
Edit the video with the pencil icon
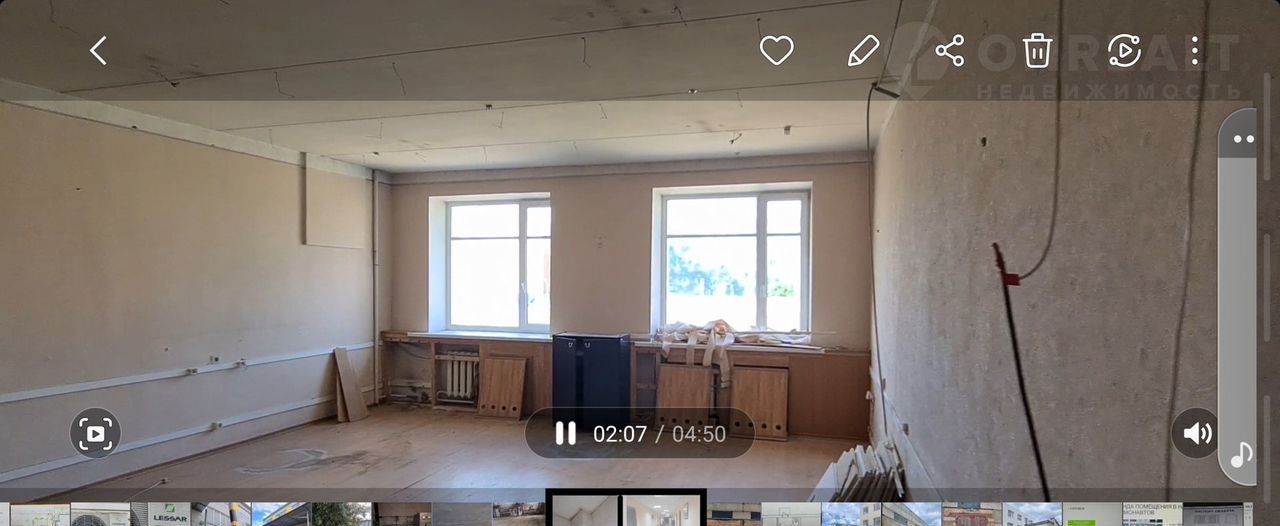863,51
